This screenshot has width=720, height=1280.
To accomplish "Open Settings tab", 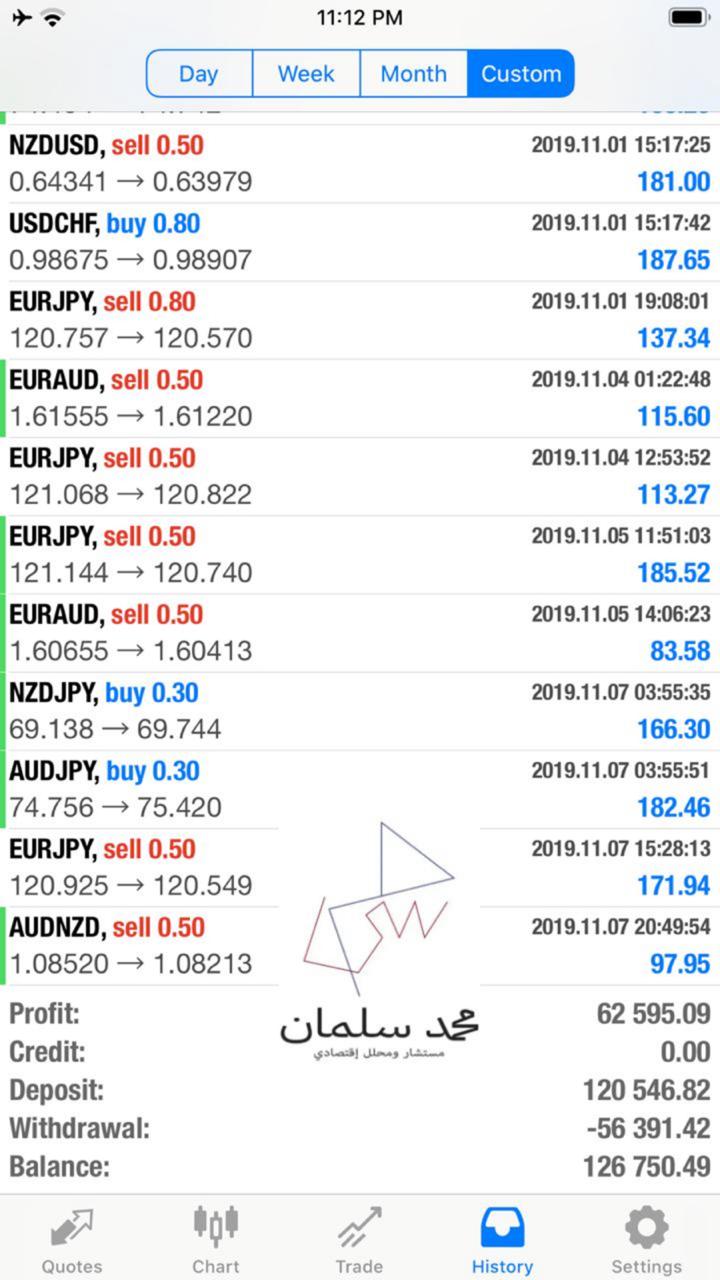I will pos(647,1240).
